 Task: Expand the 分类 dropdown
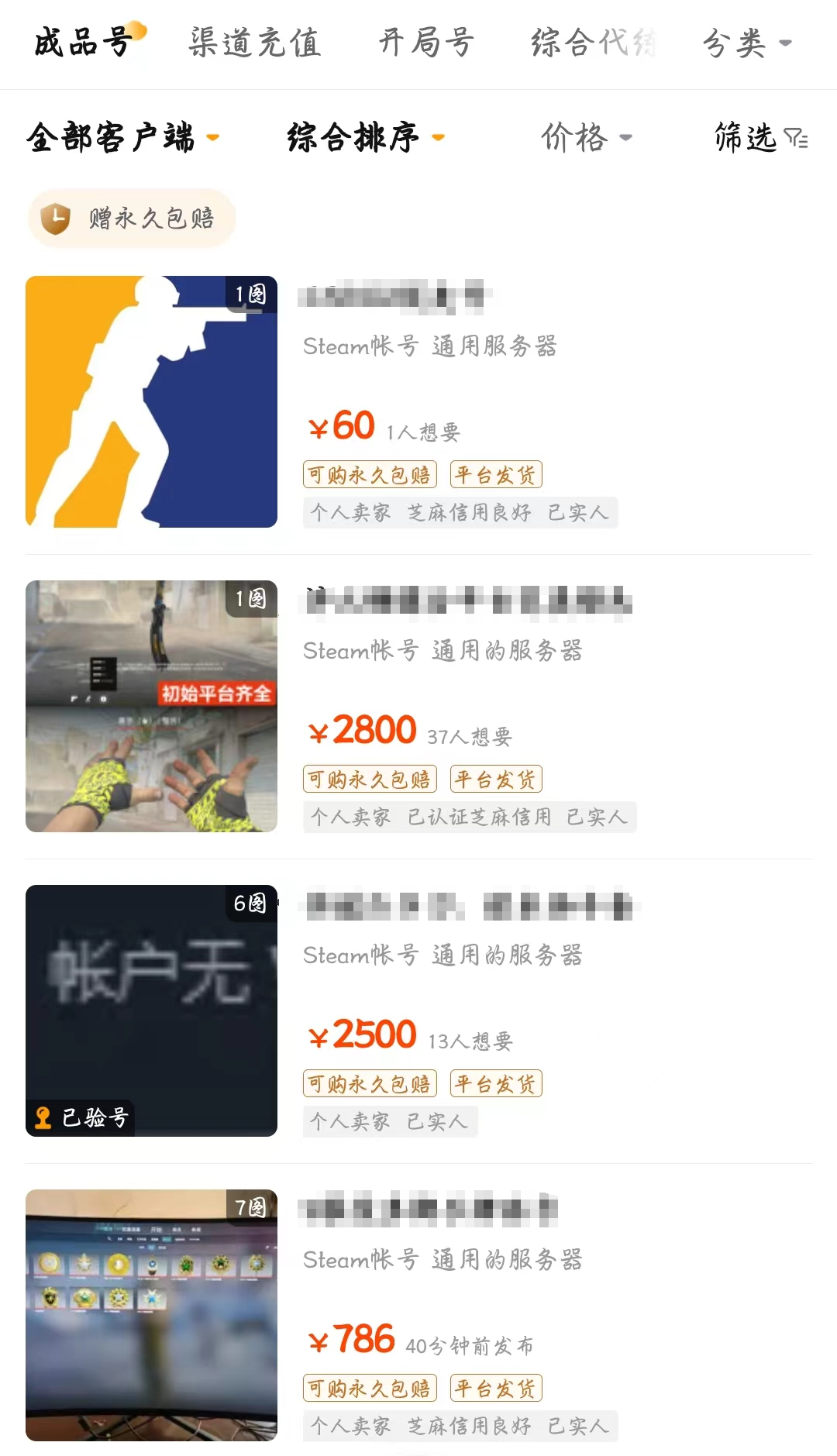tap(746, 43)
